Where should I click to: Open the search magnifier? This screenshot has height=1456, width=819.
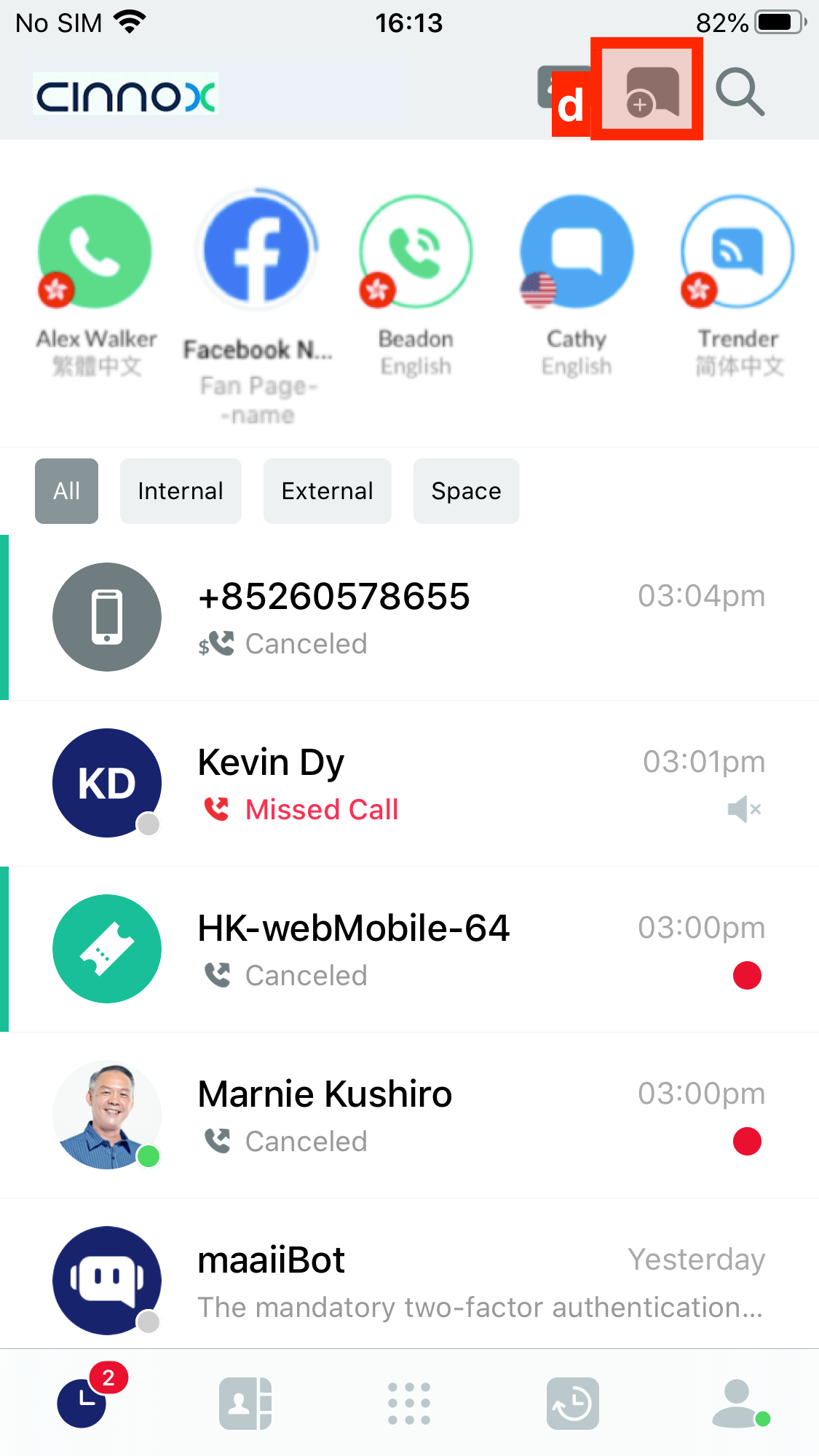click(740, 92)
